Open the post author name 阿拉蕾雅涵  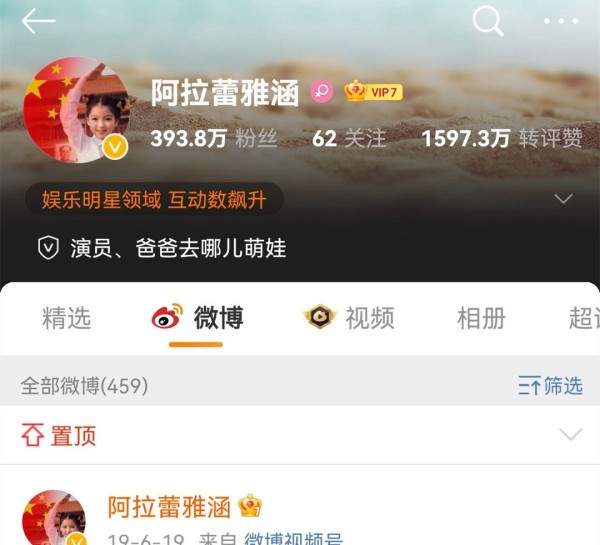174,506
